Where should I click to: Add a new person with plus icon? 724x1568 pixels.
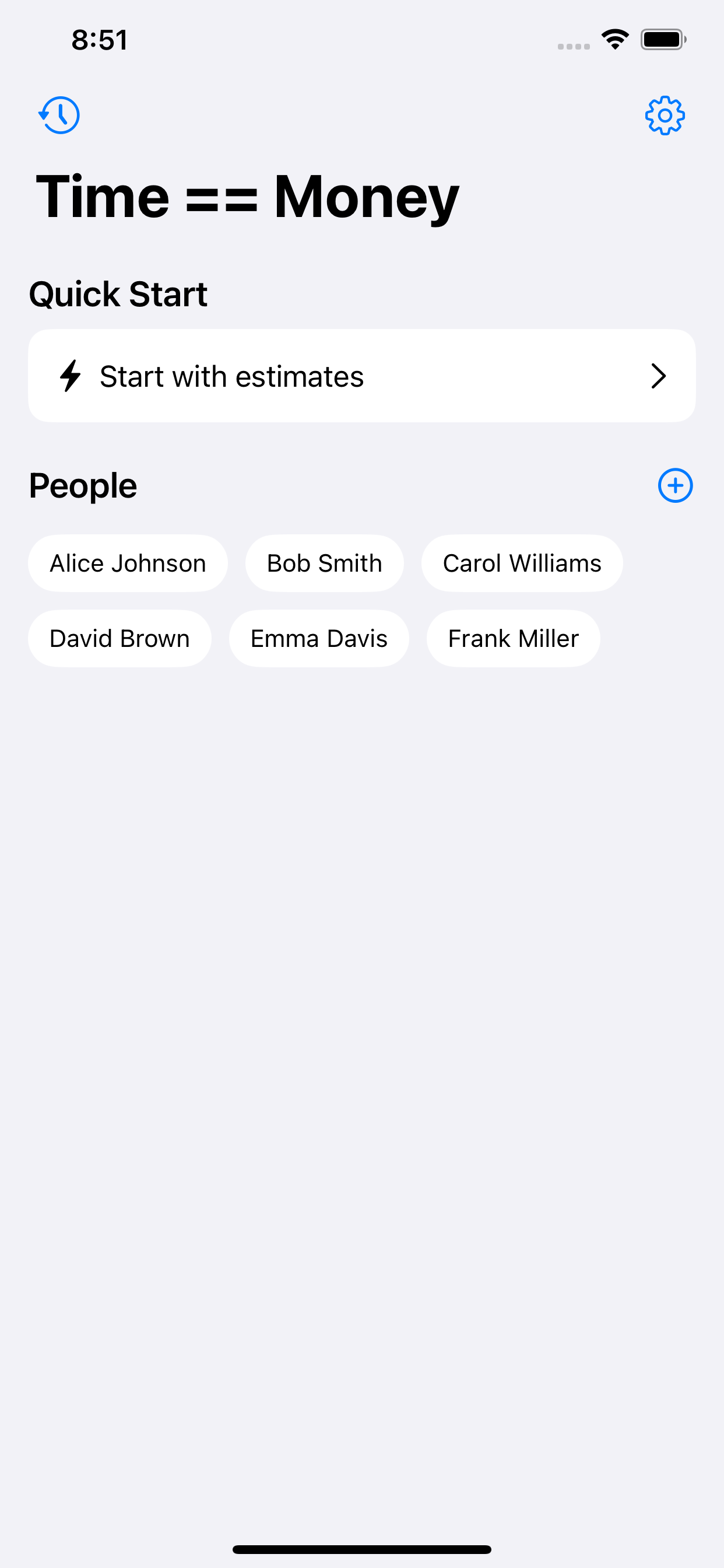point(674,485)
